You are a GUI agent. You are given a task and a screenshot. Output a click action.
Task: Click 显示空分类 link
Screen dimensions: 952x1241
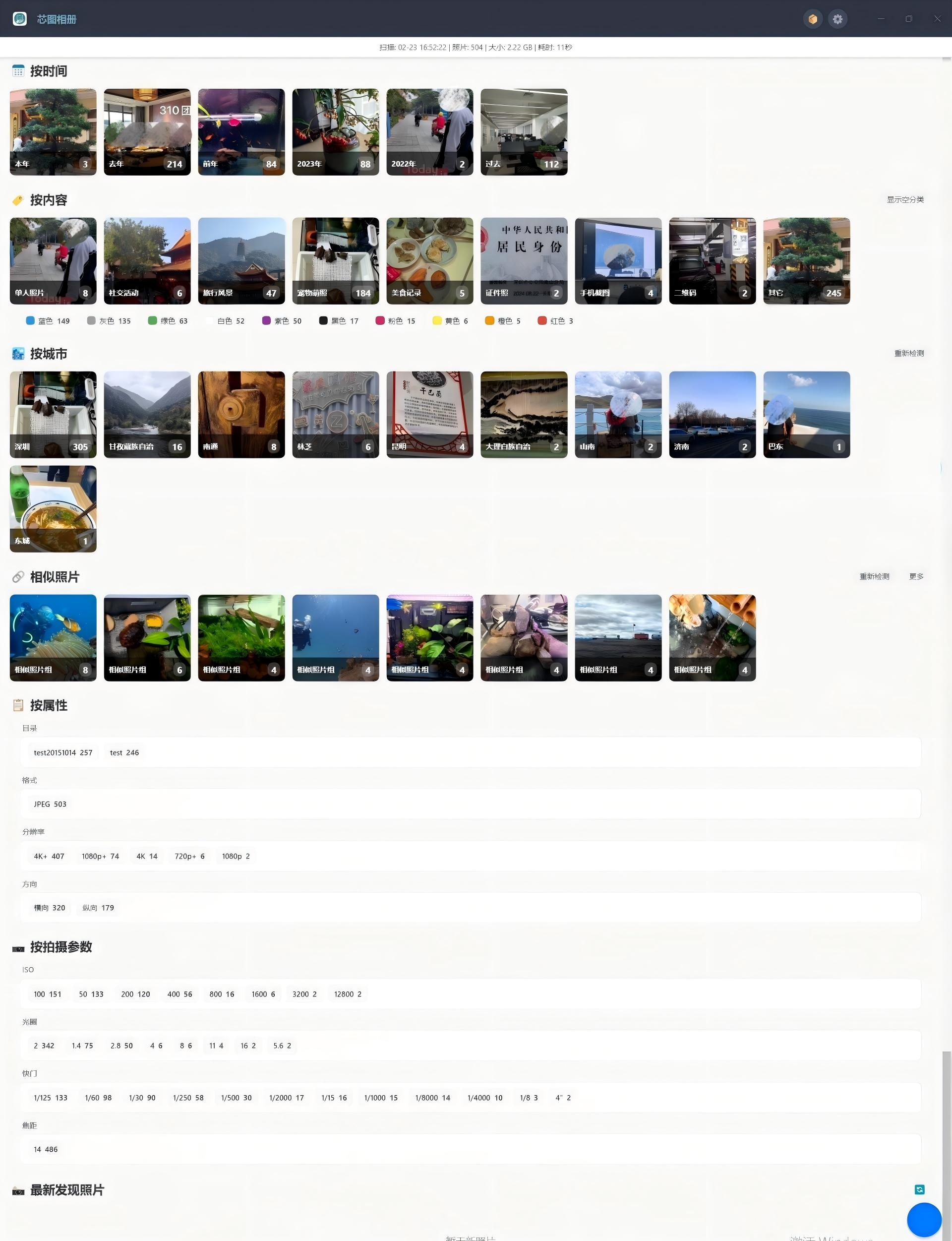pyautogui.click(x=904, y=199)
